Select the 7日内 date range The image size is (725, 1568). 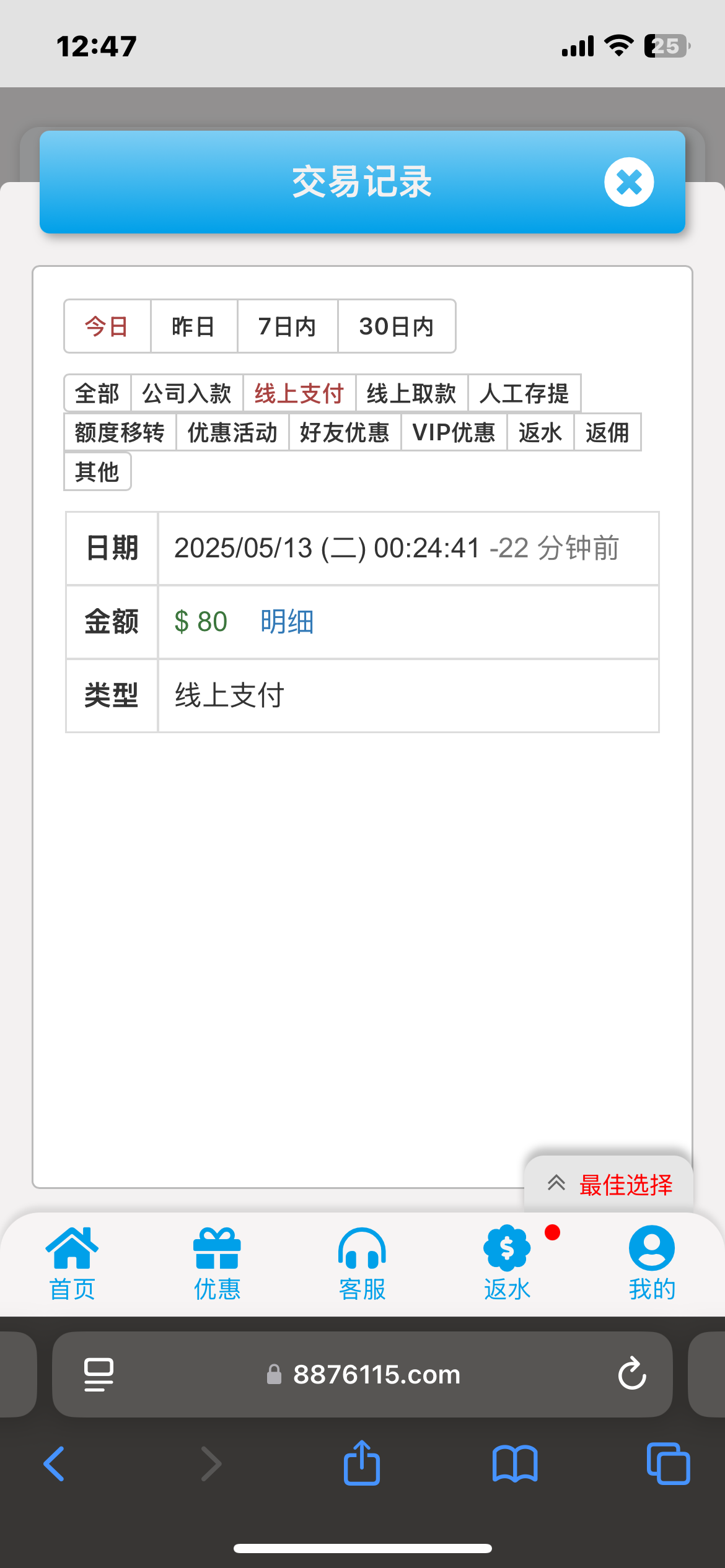(288, 326)
